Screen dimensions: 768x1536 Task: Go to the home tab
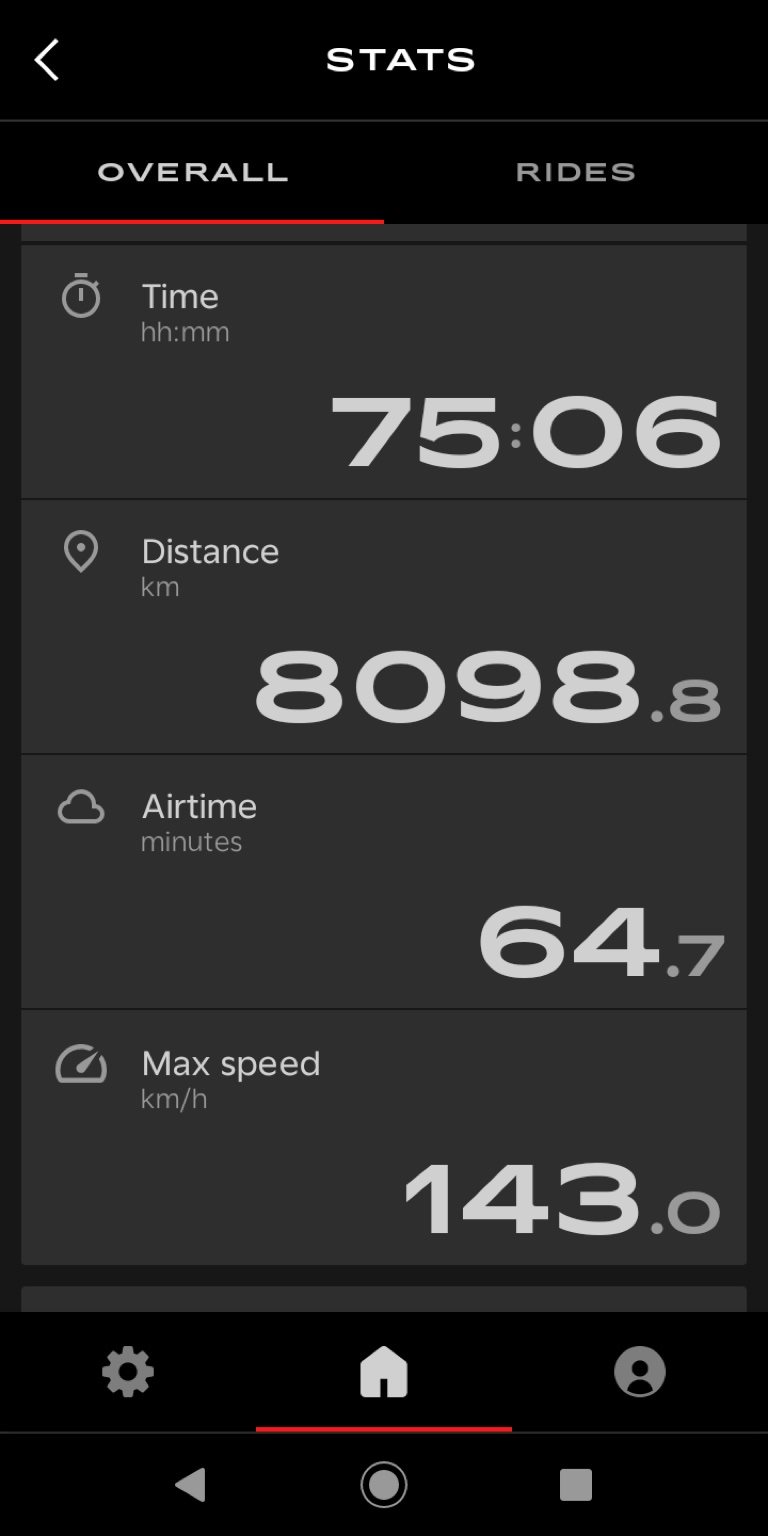384,1371
